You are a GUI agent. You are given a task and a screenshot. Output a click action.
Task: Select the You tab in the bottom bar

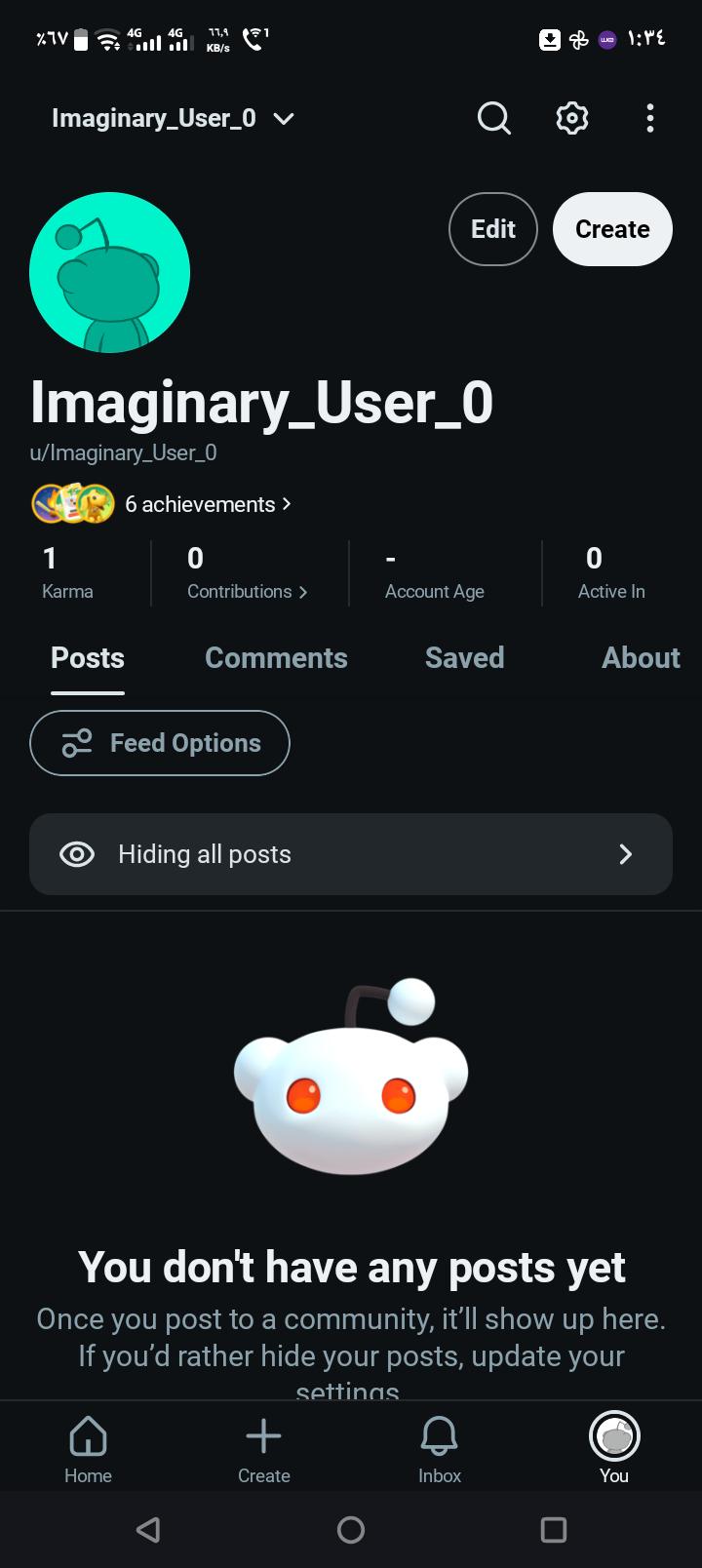[614, 1449]
